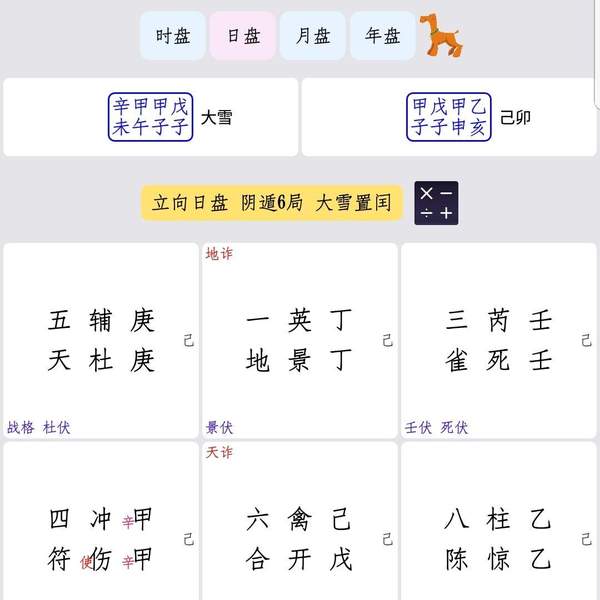Open the 大雪 date card
Image resolution: width=600 pixels, height=600 pixels.
coord(151,117)
